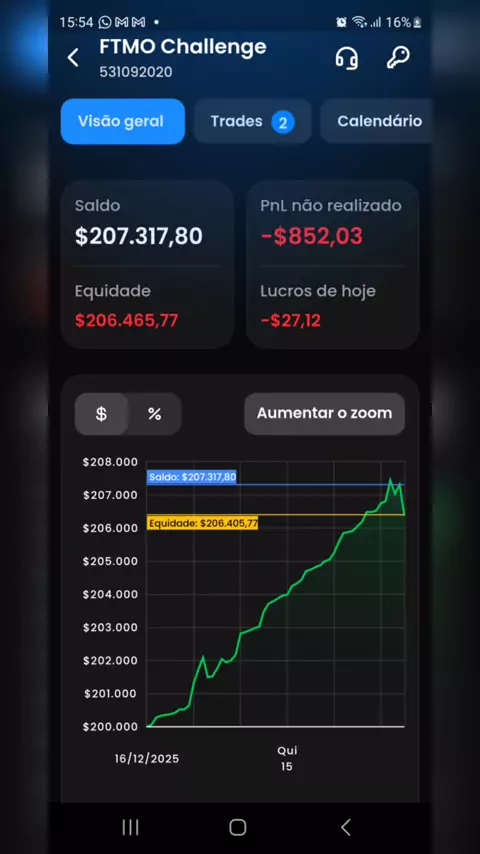This screenshot has width=480, height=854.
Task: Tap the Aumentar o zoom button
Action: coord(324,413)
